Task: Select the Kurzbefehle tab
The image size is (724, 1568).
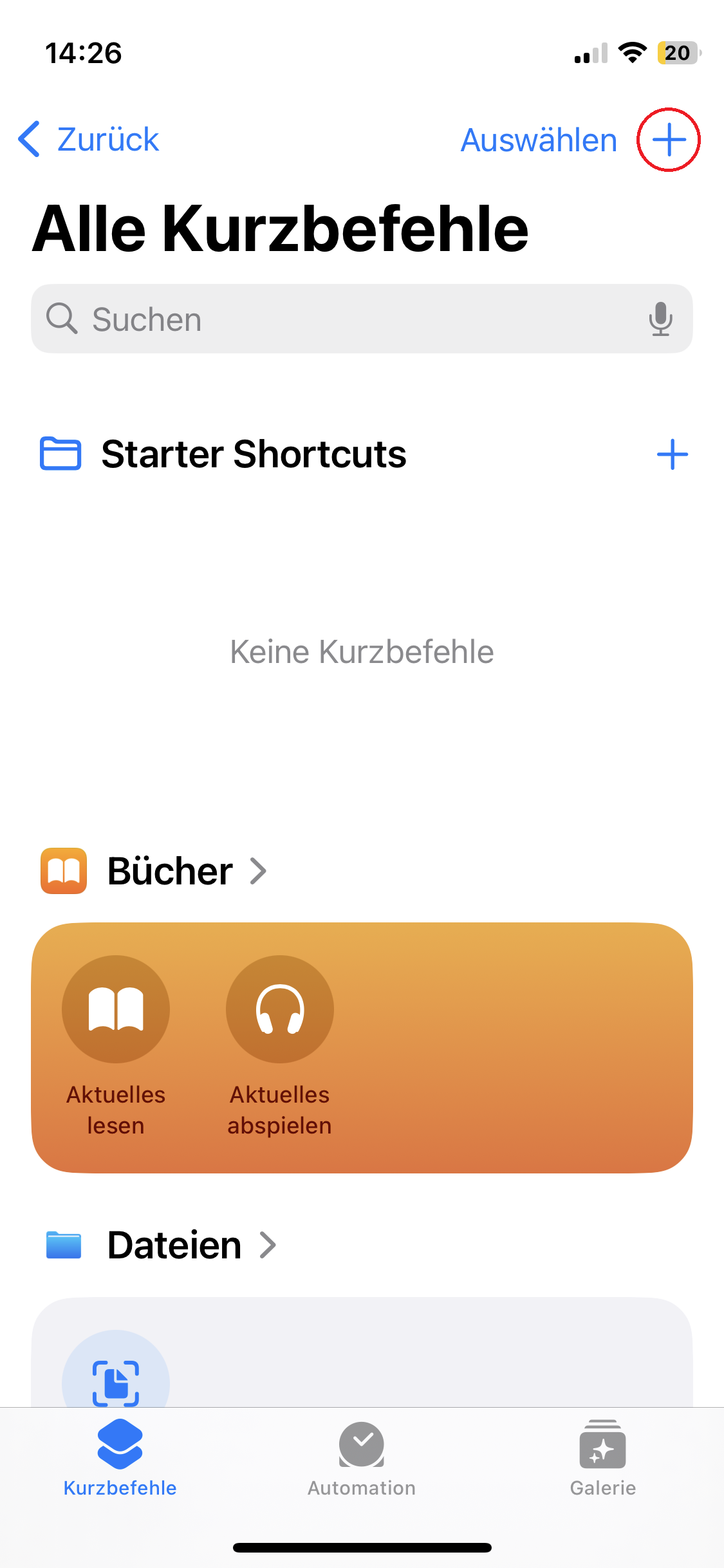Action: coord(120,1459)
